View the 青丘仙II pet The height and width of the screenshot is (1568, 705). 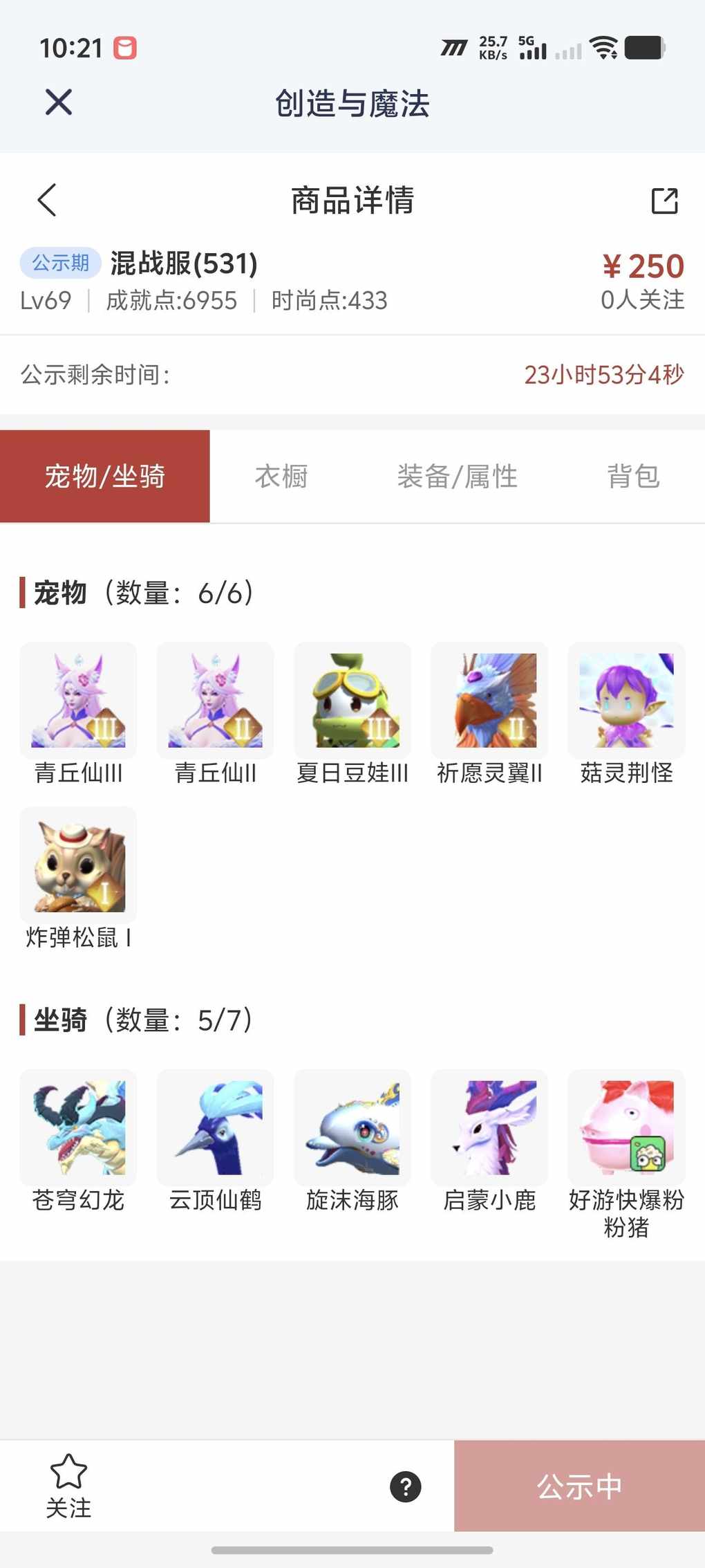pyautogui.click(x=216, y=701)
